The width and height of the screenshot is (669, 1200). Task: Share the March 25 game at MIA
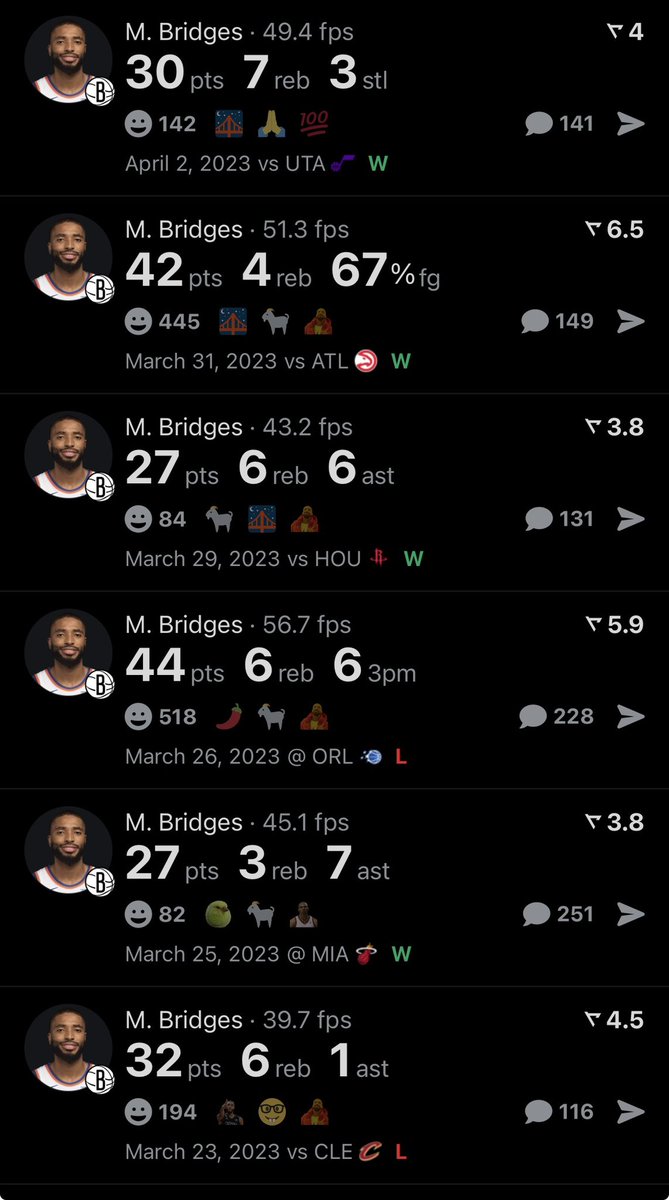(x=630, y=914)
